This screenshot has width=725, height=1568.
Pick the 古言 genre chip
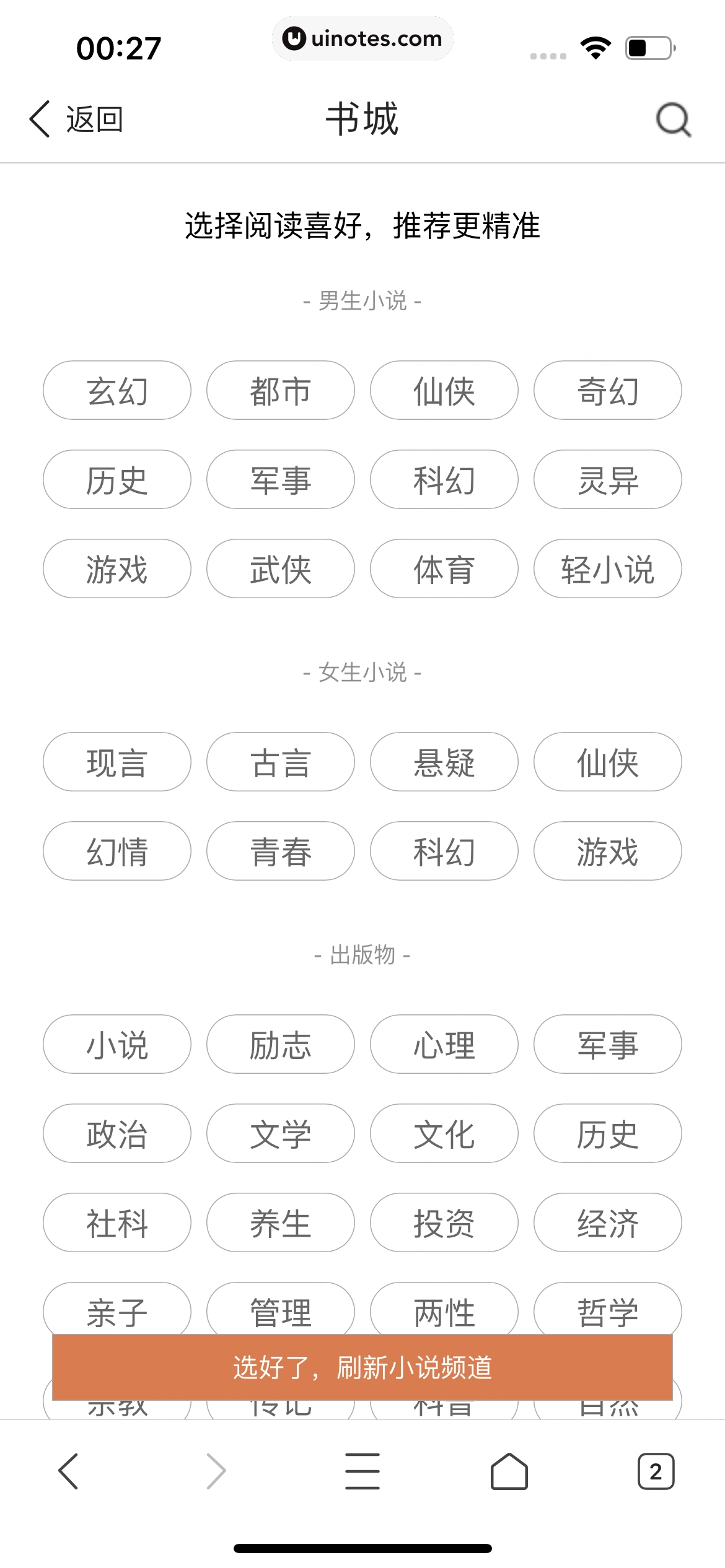pos(281,762)
